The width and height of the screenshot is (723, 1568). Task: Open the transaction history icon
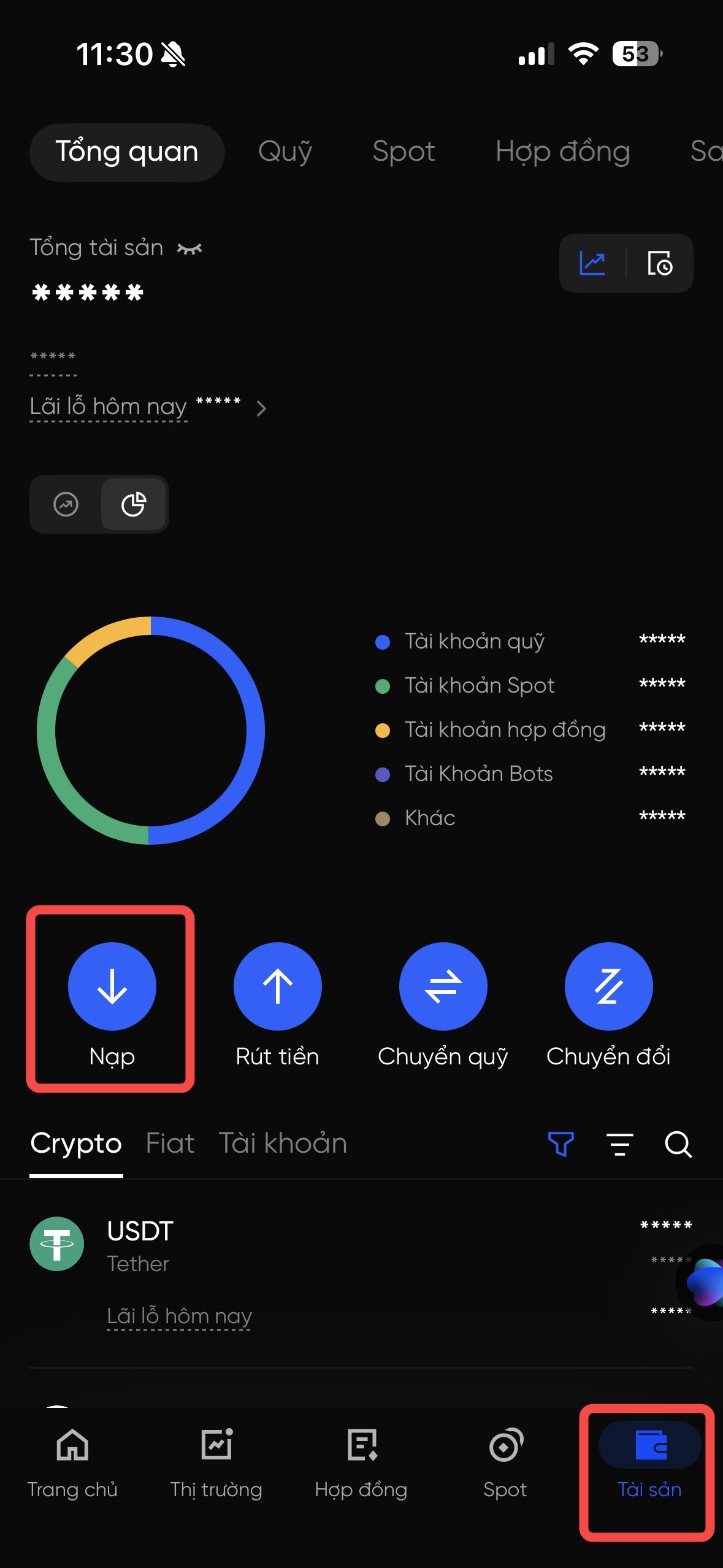point(660,264)
